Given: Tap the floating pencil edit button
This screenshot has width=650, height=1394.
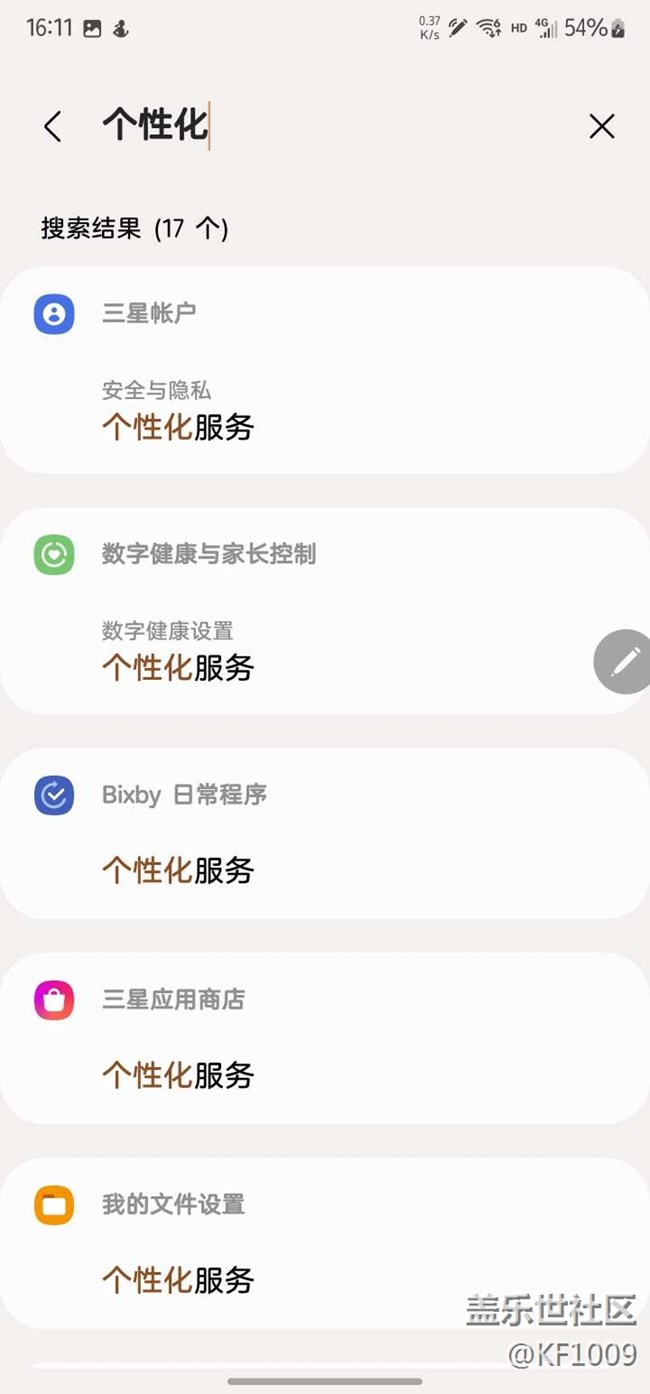Looking at the screenshot, I should tap(624, 661).
